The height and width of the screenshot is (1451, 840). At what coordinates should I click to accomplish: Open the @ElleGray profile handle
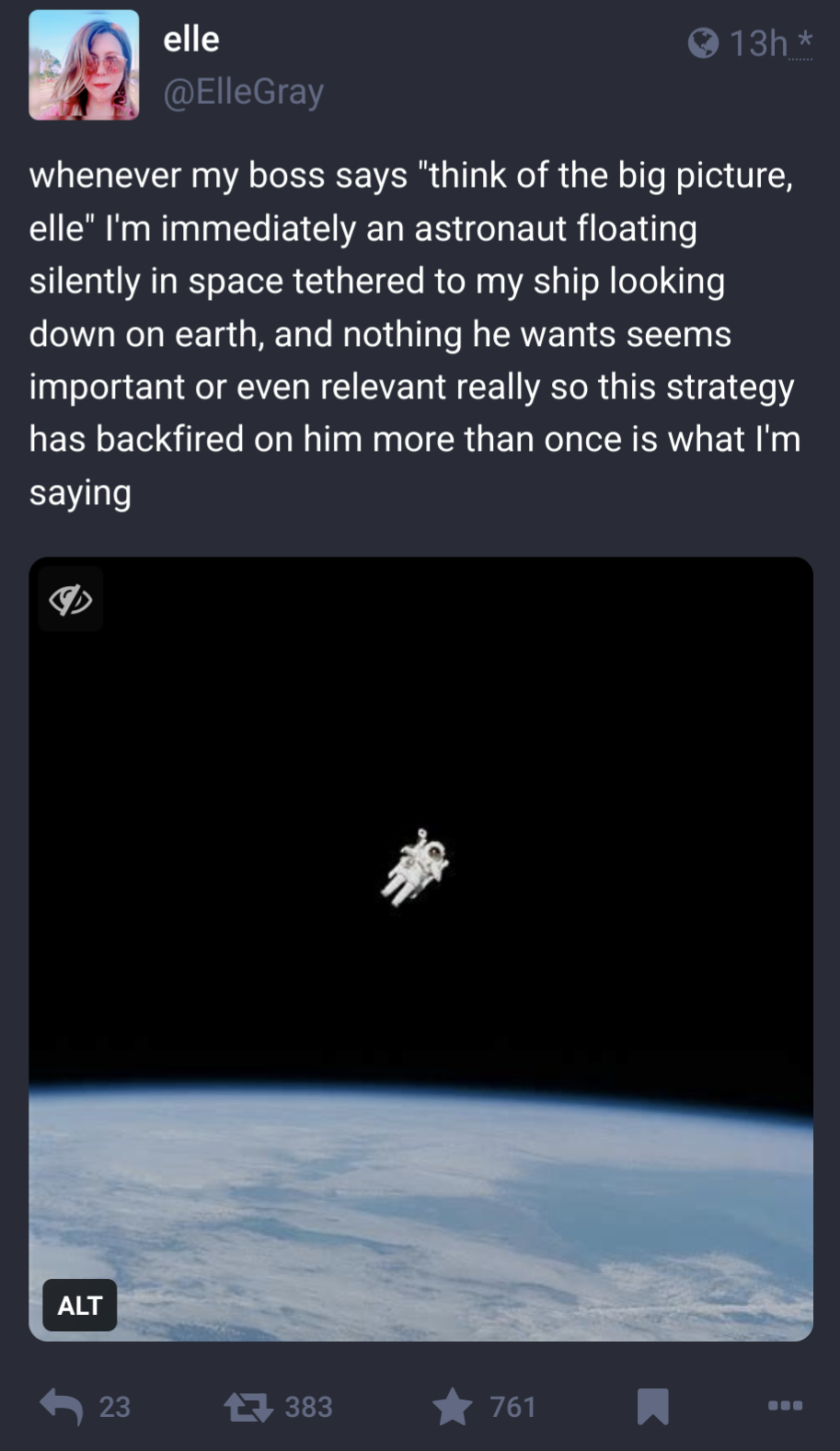(243, 91)
